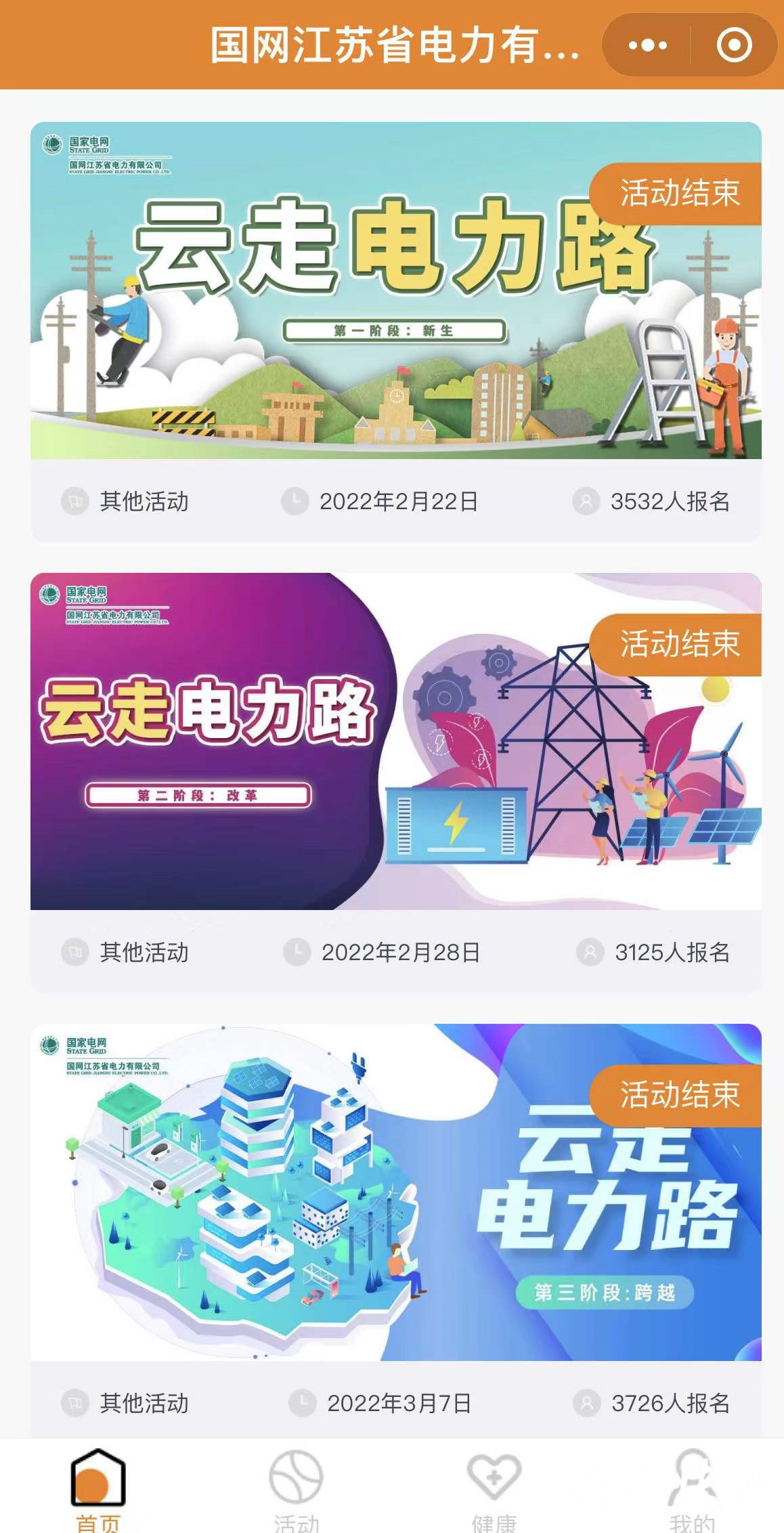Open the 第三阶段：跨越 activity card

pos(396,1231)
